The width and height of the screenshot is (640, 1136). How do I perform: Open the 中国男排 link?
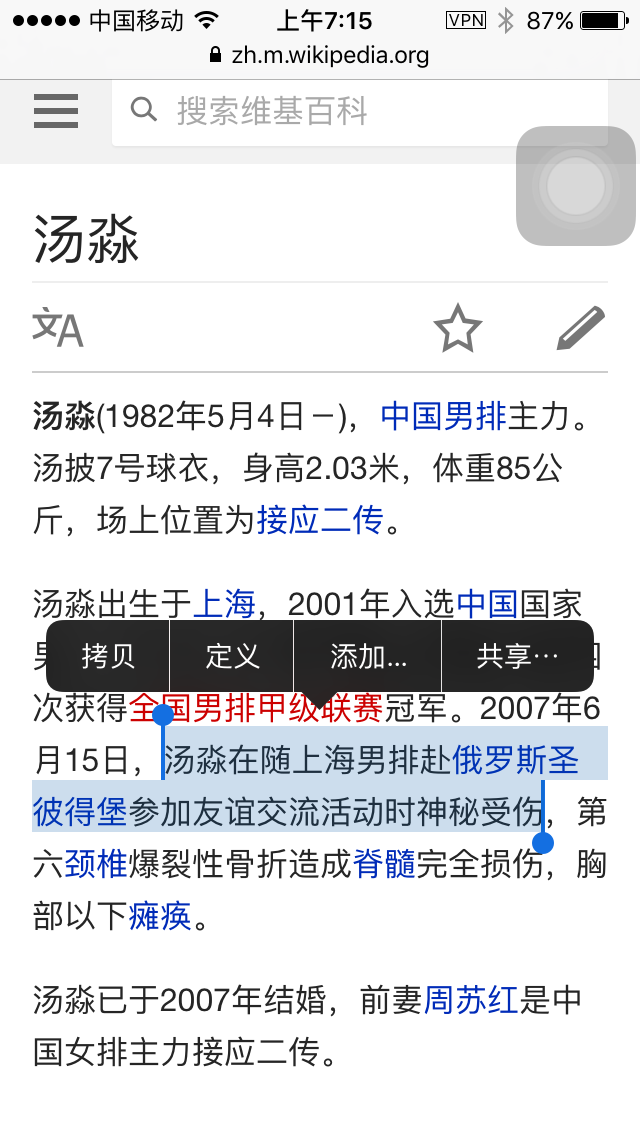(444, 417)
